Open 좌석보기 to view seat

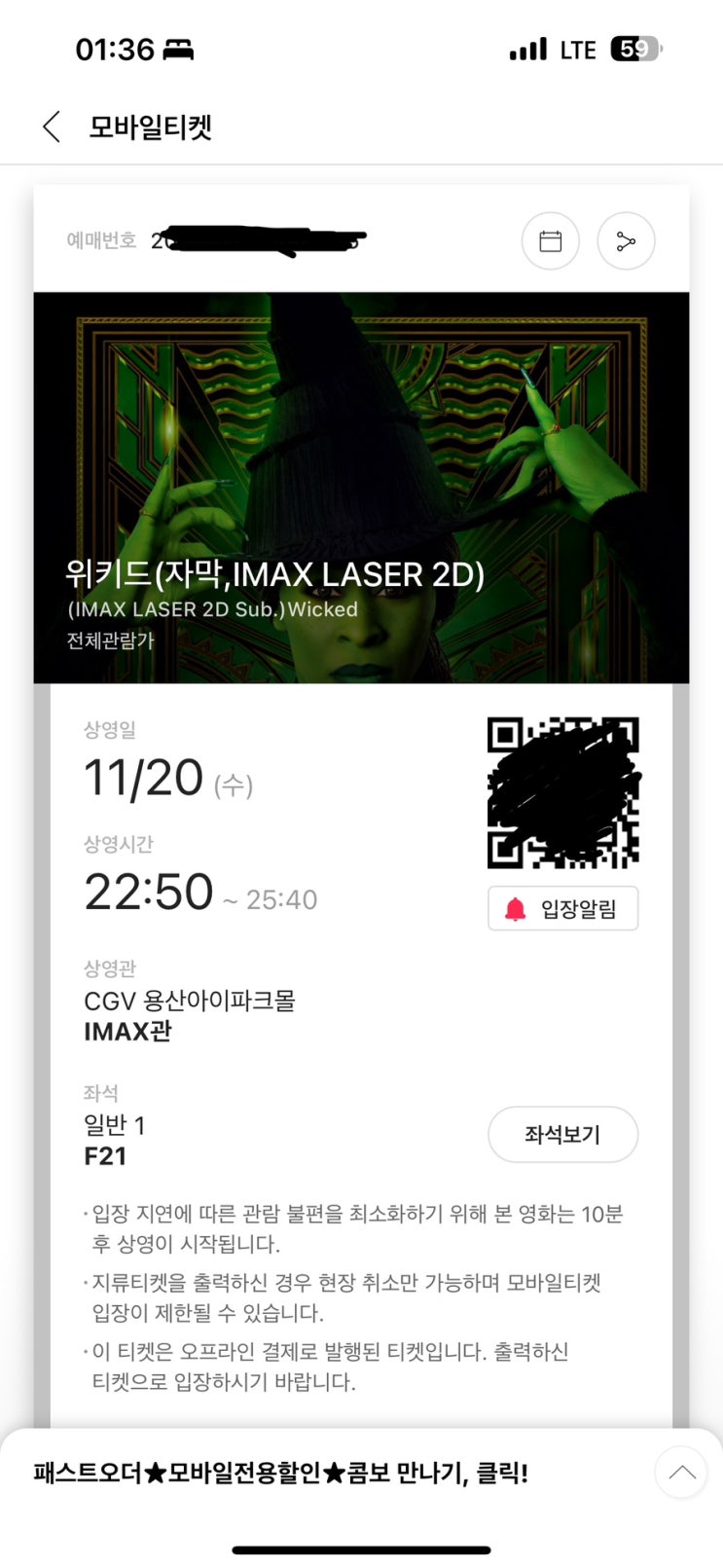562,1135
